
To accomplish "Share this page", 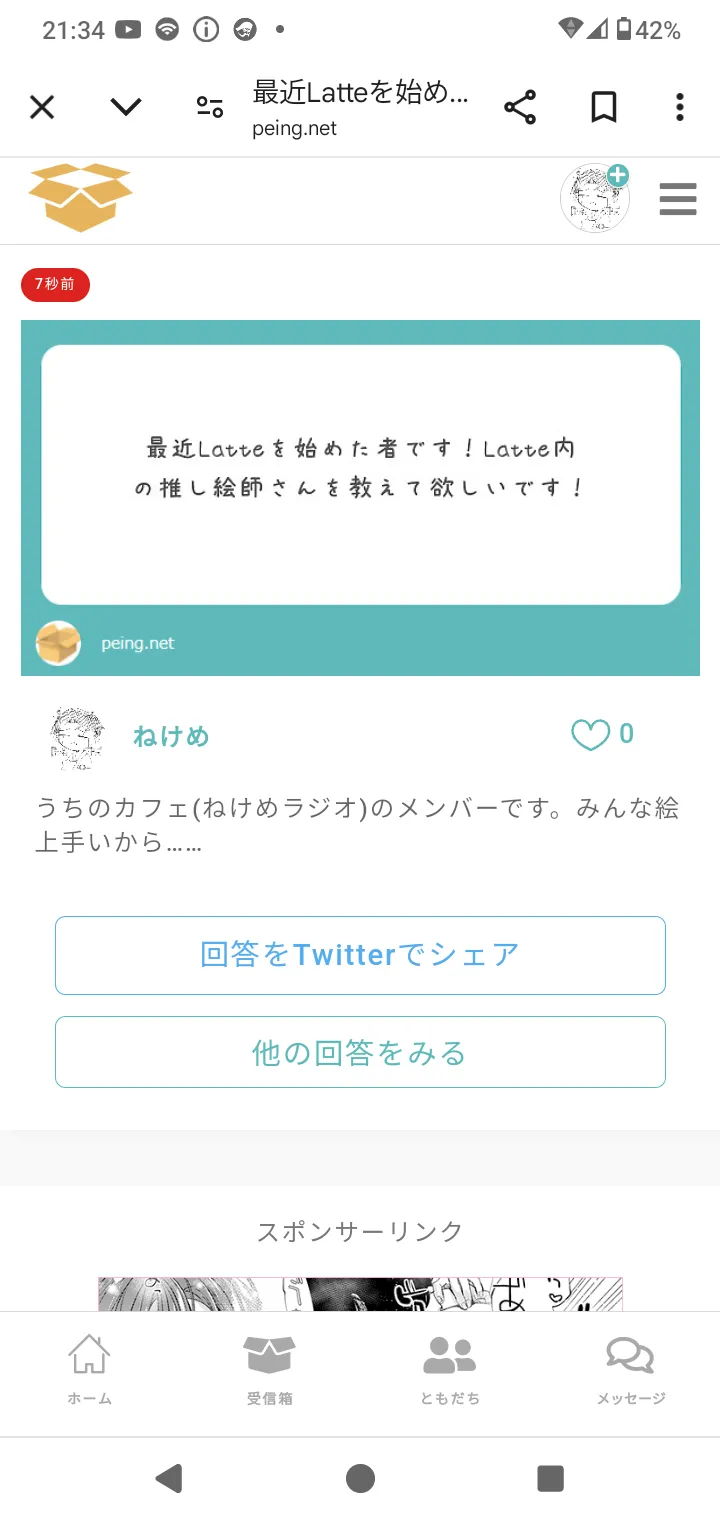I will [520, 107].
